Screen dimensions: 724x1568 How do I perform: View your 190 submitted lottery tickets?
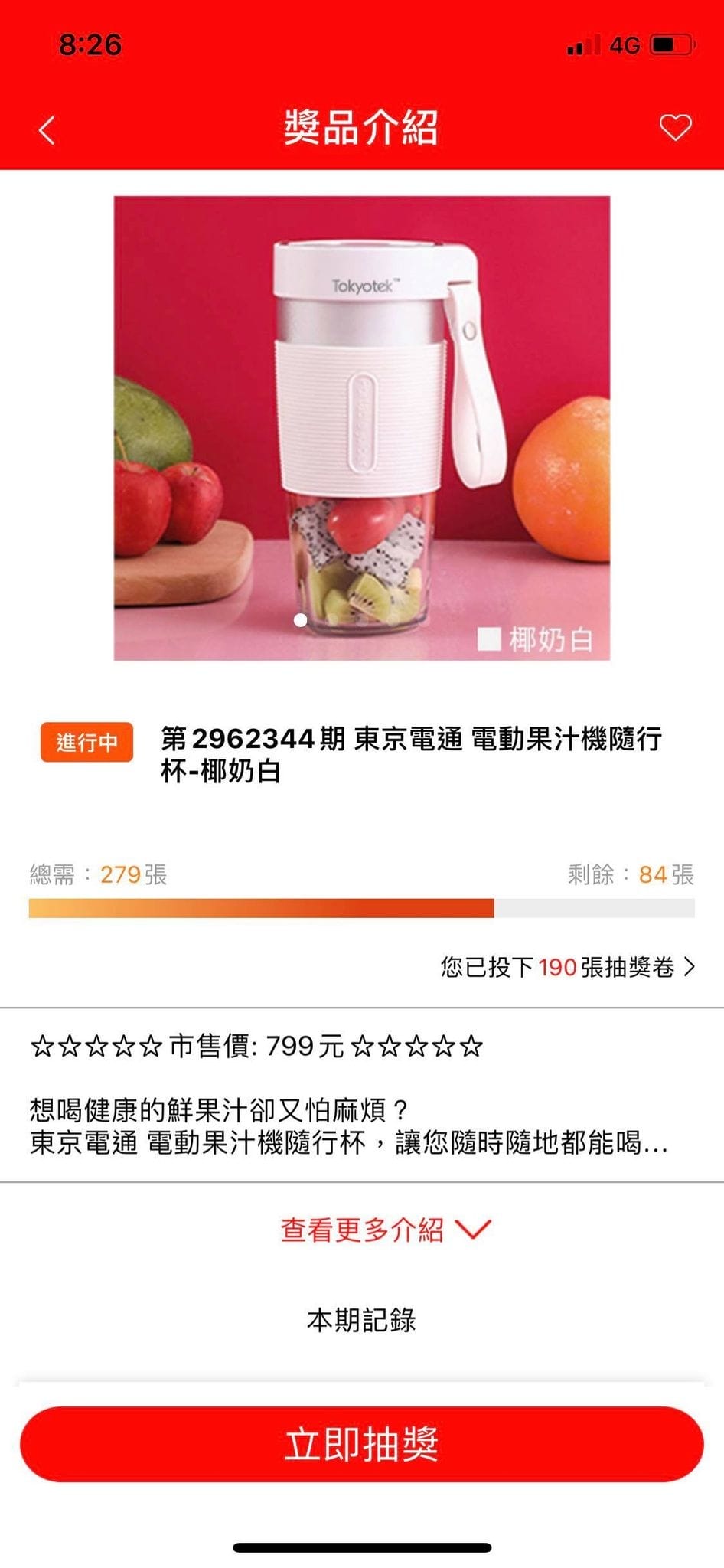coord(568,967)
